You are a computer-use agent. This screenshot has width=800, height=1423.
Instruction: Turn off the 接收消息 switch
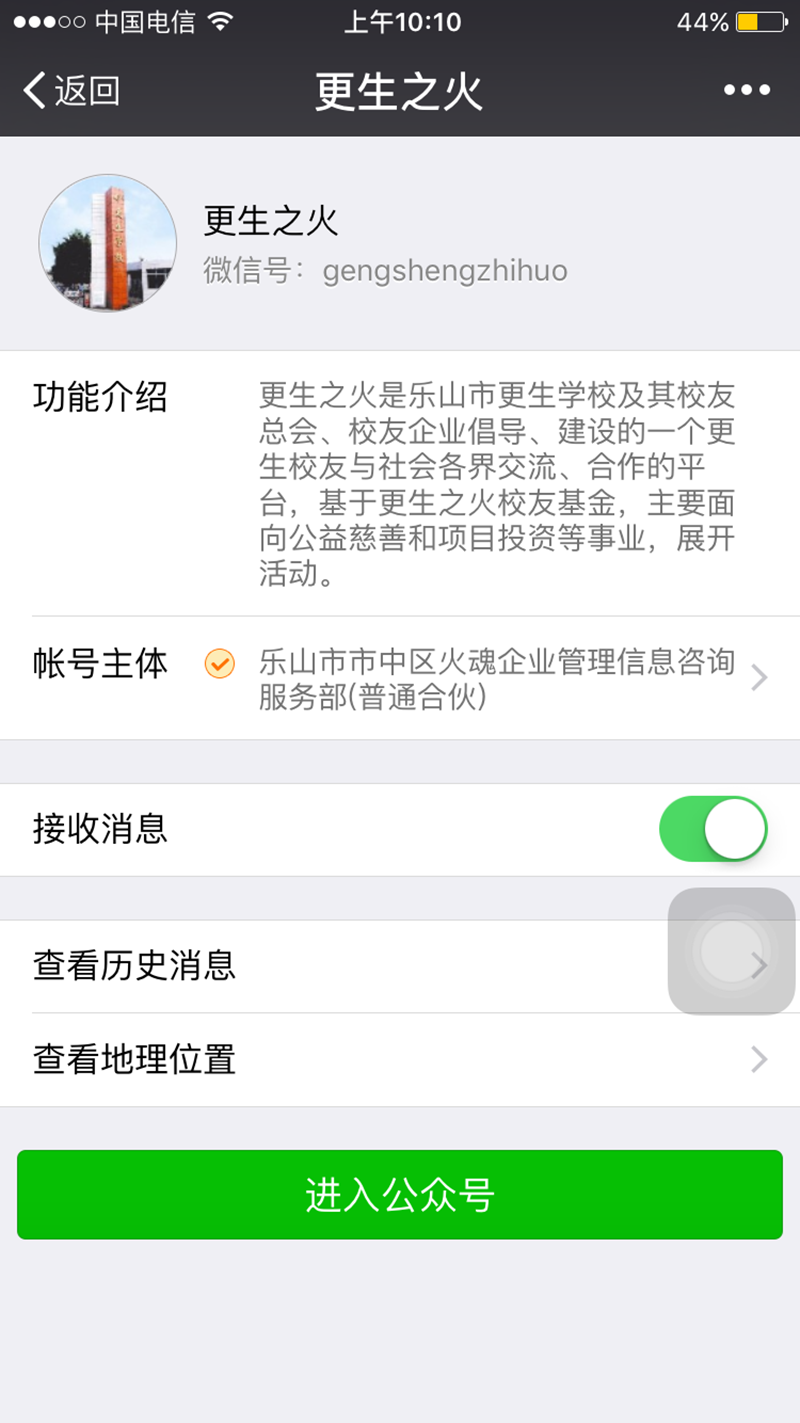pos(712,829)
